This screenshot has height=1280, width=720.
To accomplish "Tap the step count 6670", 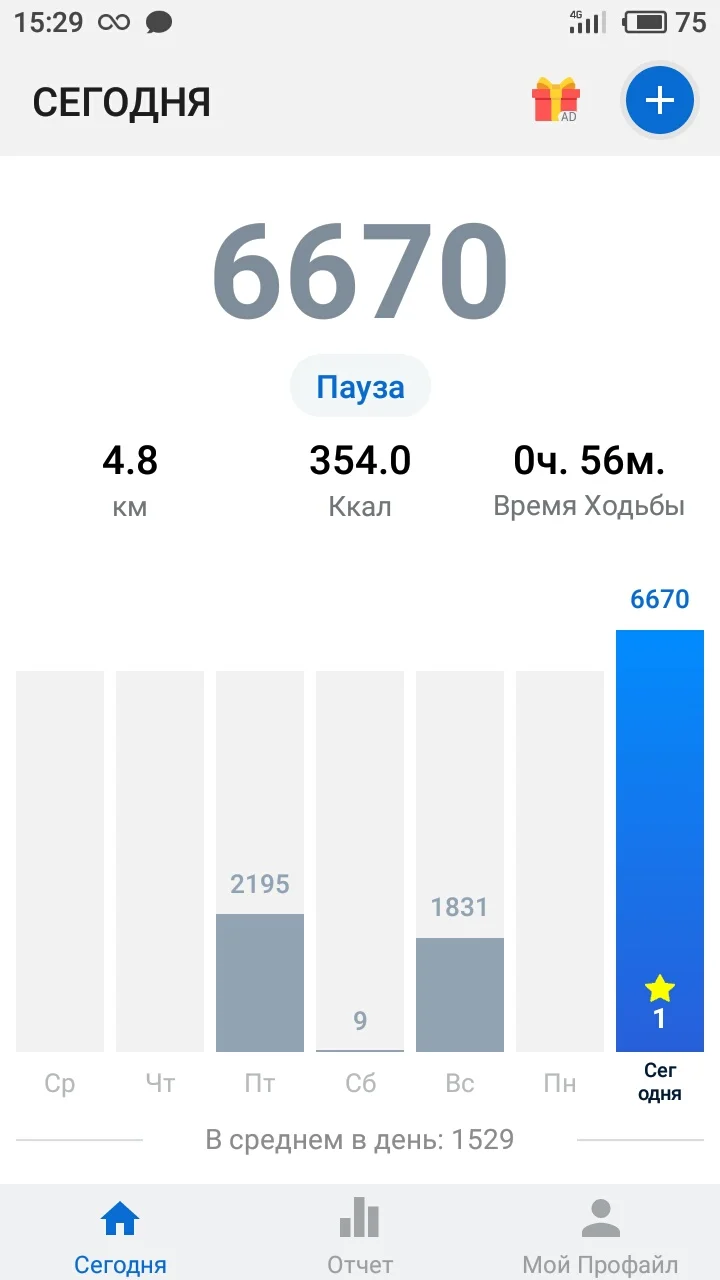I will [x=360, y=268].
